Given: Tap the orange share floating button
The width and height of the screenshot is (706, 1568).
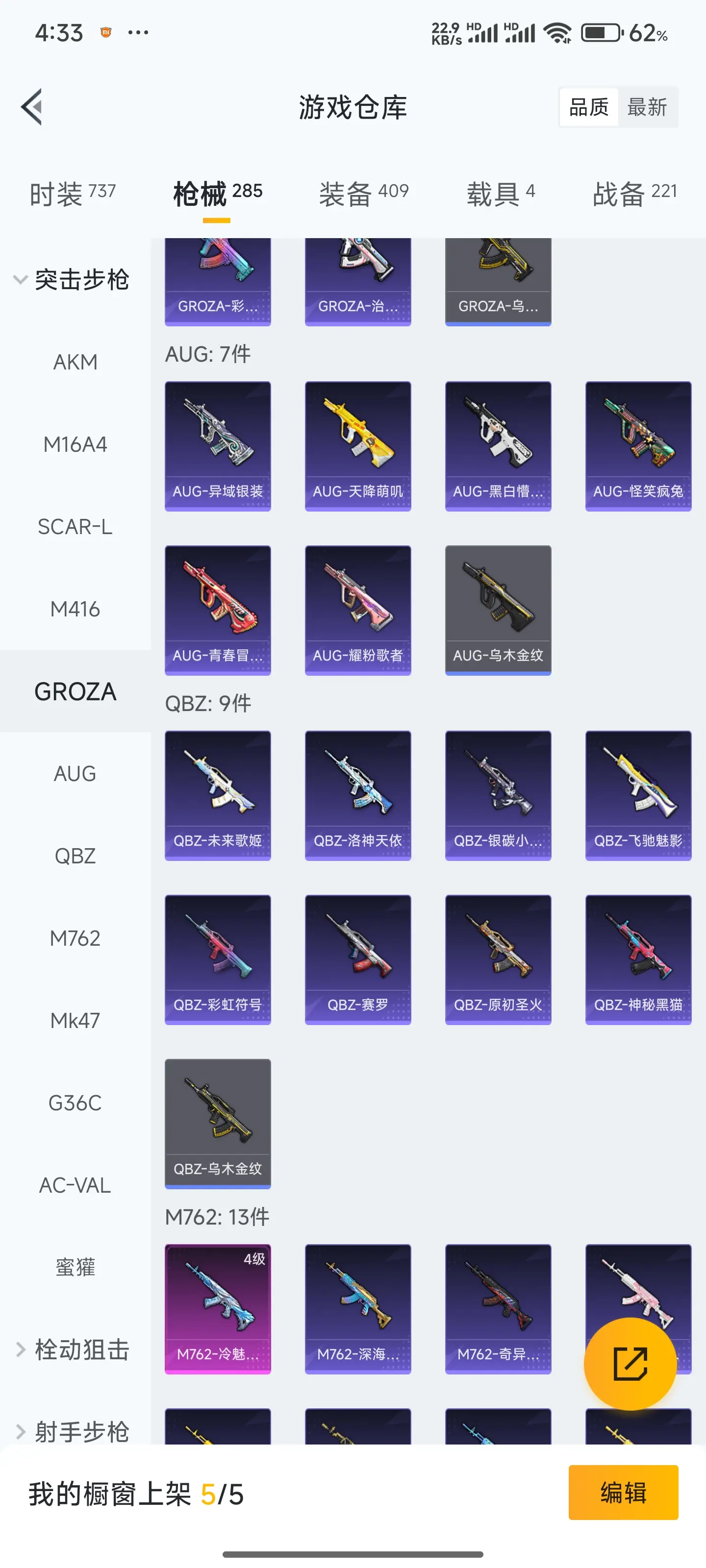Looking at the screenshot, I should (630, 1364).
